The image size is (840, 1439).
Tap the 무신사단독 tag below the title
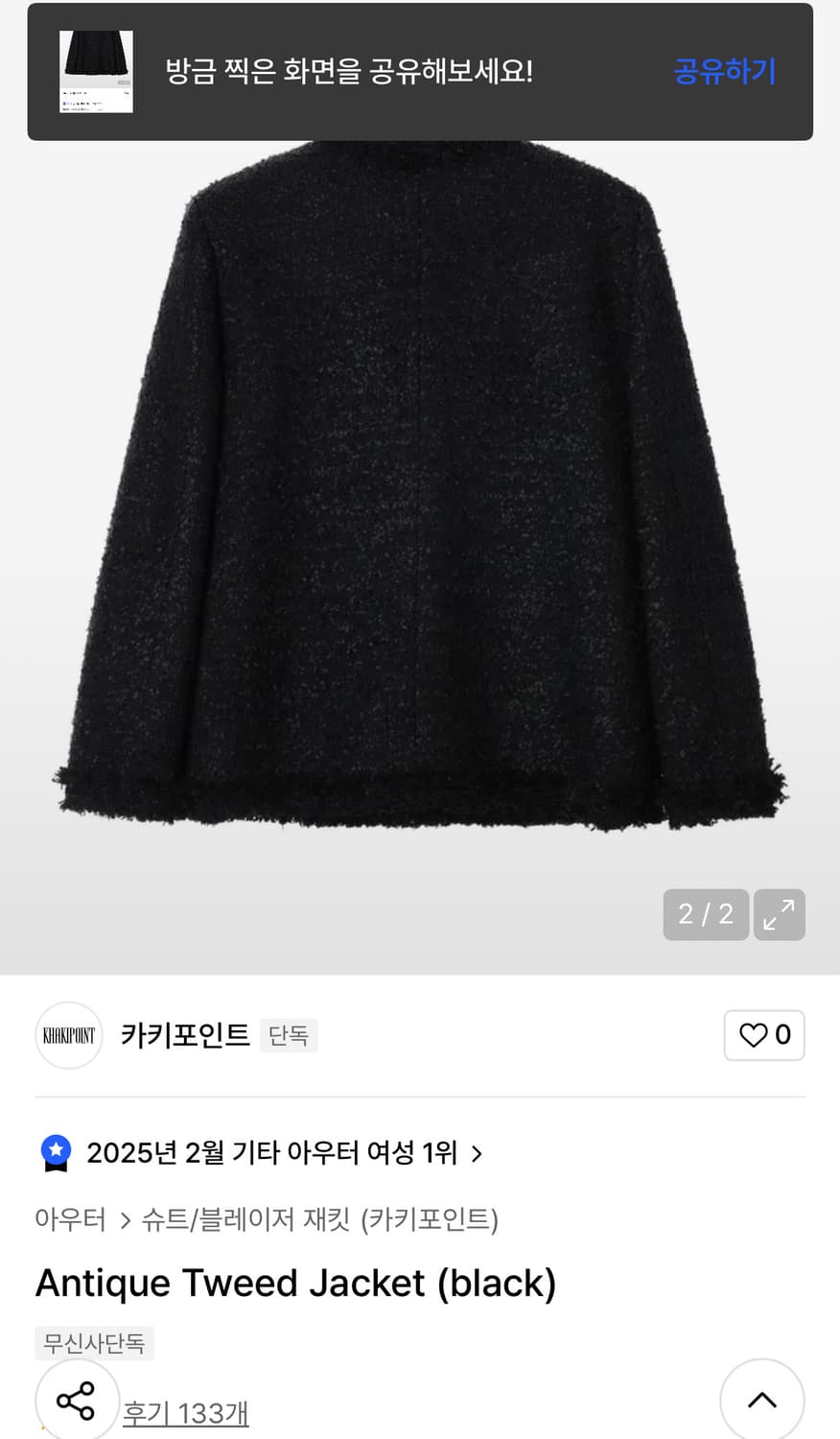pyautogui.click(x=93, y=1343)
